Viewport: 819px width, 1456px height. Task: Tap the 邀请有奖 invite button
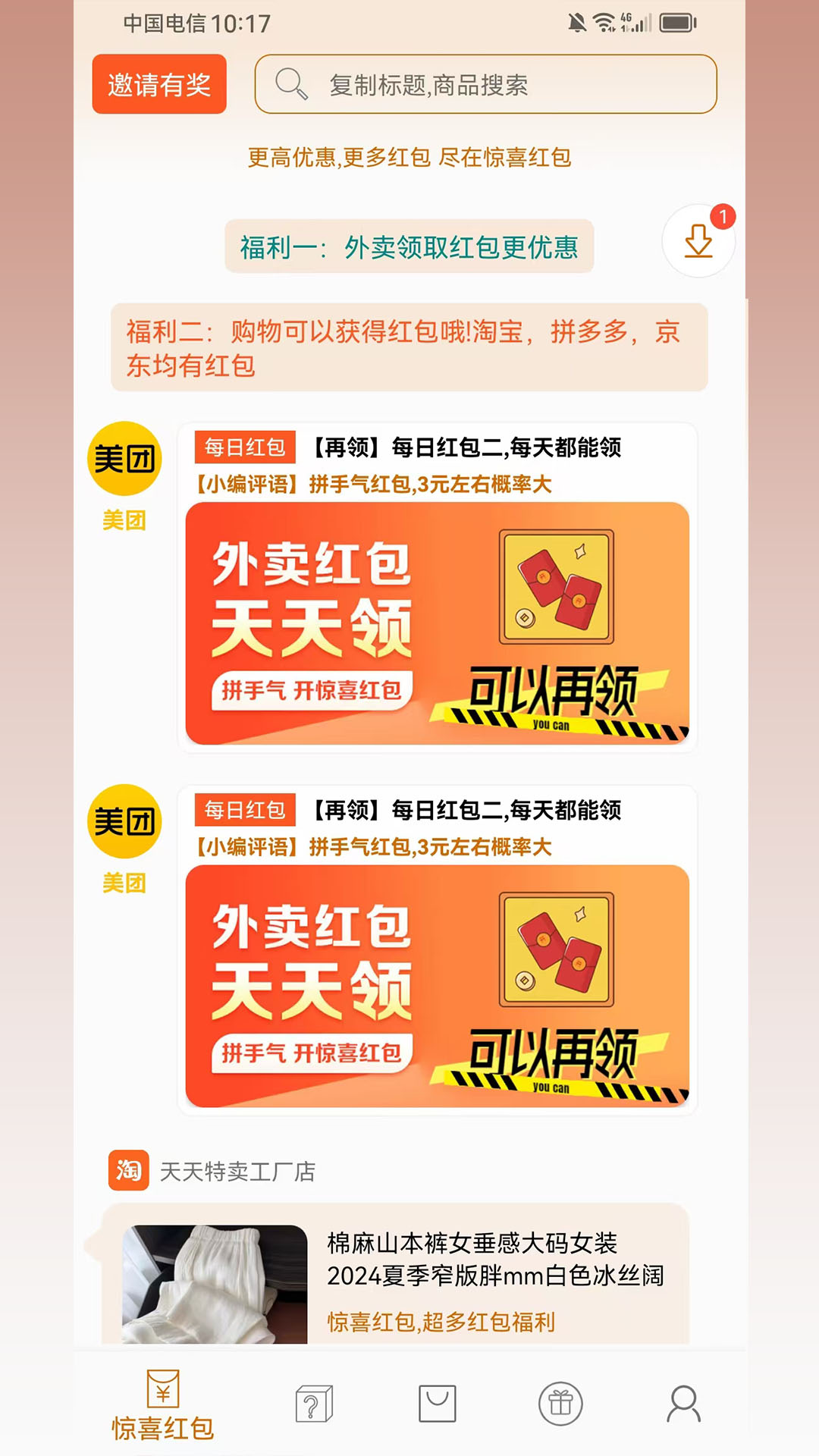click(x=159, y=84)
